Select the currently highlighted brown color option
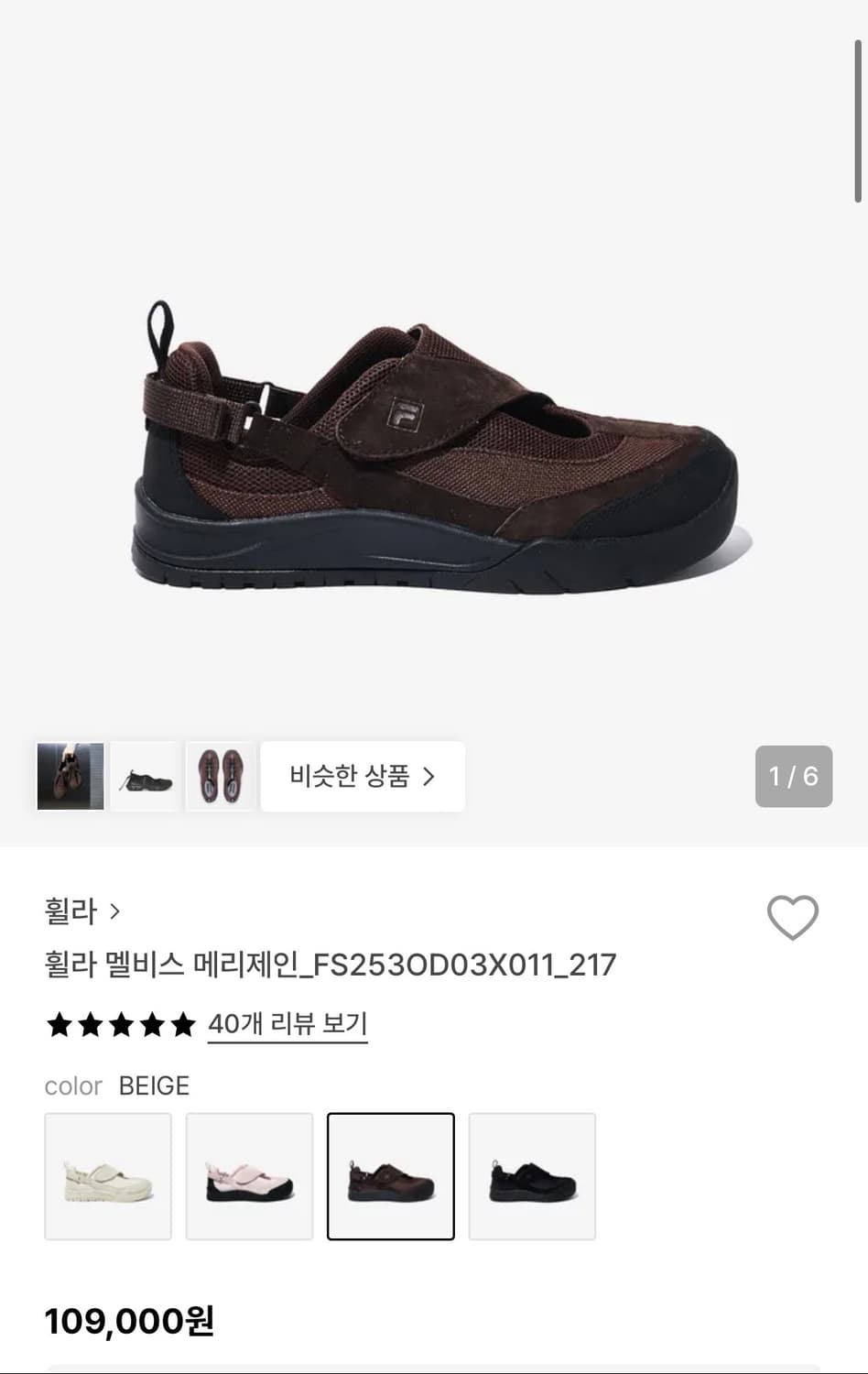Viewport: 868px width, 1374px height. click(x=391, y=1176)
